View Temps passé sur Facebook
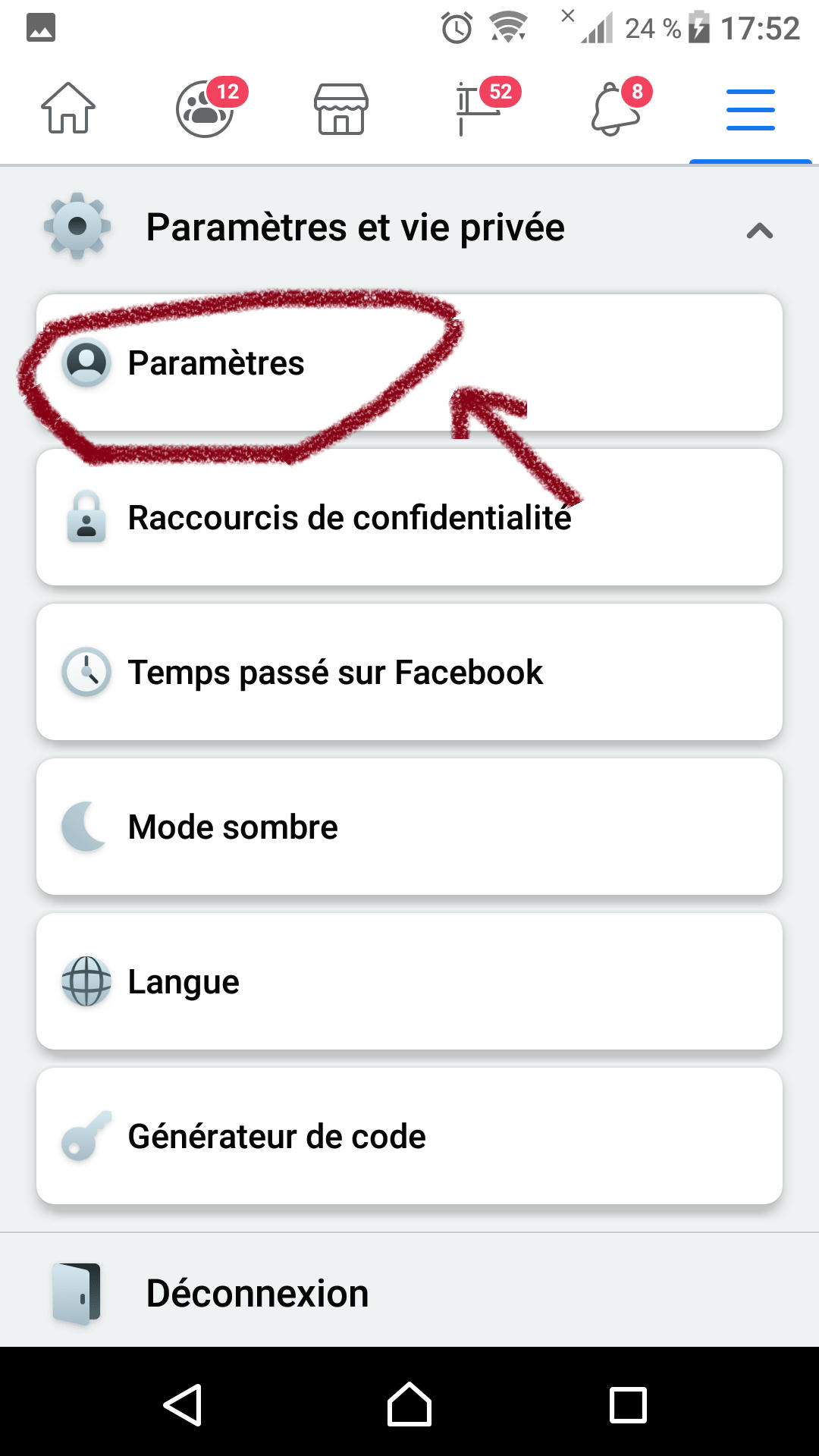Image resolution: width=819 pixels, height=1456 pixels. pyautogui.click(x=409, y=672)
